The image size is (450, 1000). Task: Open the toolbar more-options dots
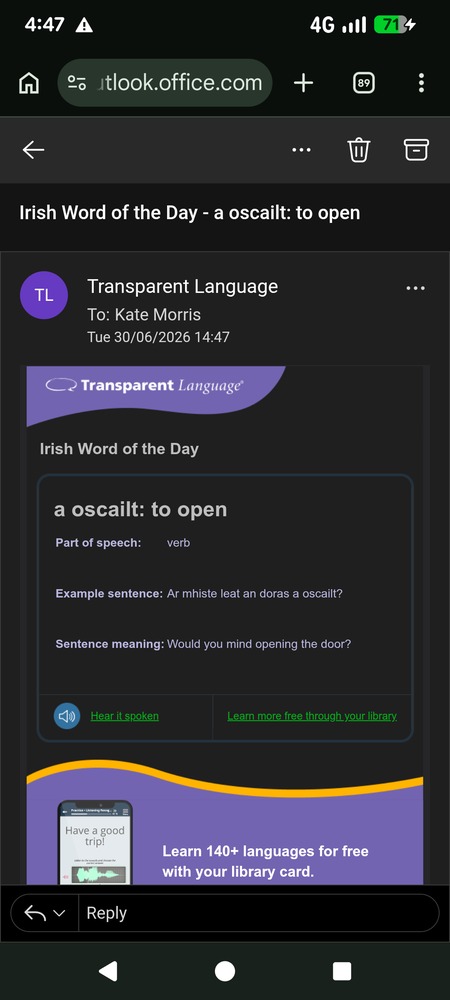[301, 150]
